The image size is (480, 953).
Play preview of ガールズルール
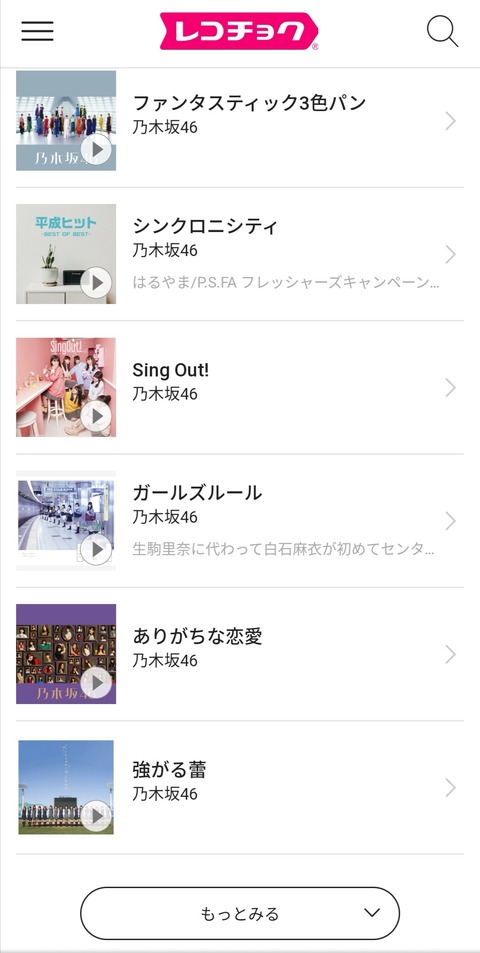coord(96,549)
